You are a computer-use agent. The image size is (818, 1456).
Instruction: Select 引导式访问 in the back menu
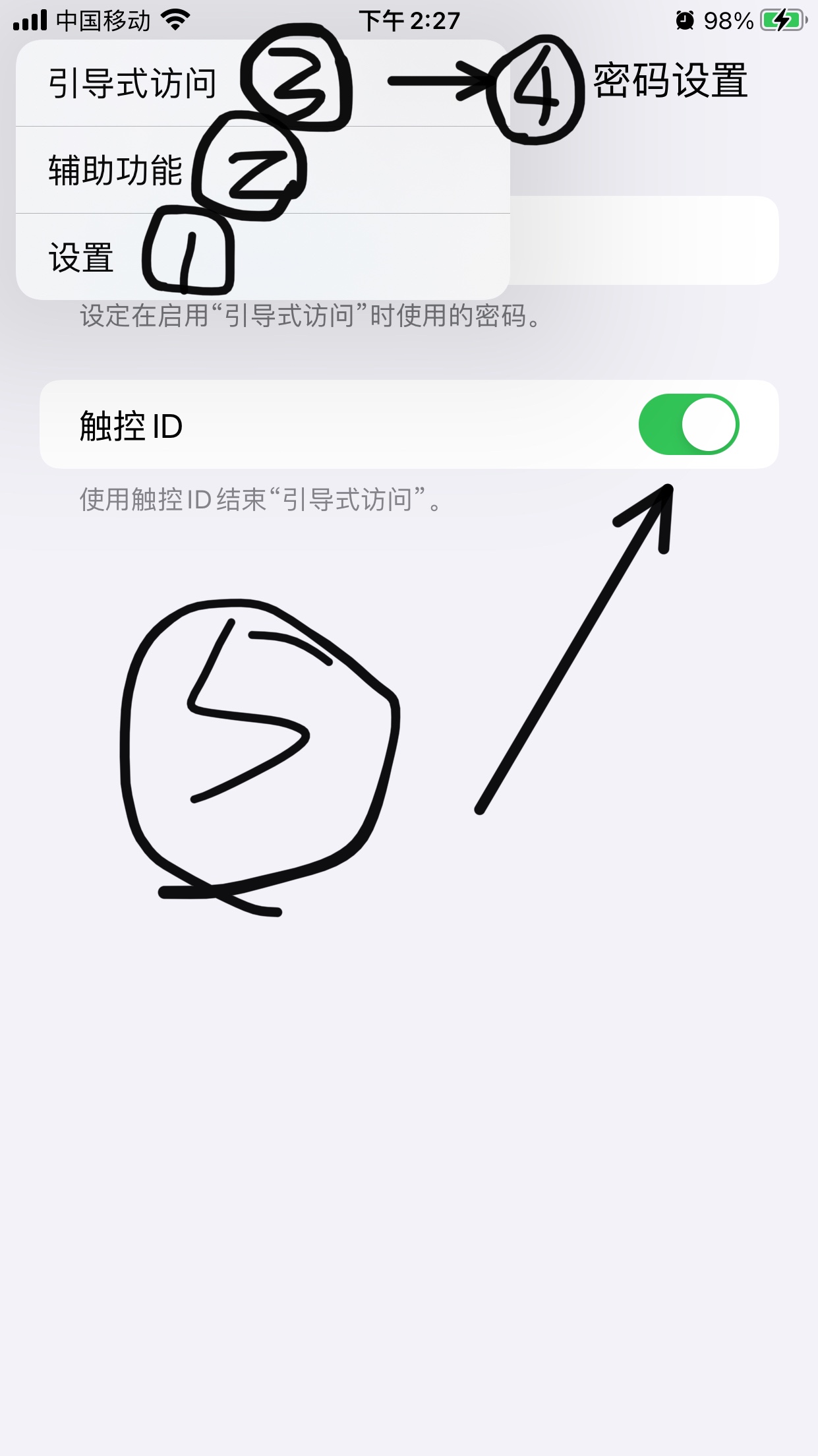132,84
